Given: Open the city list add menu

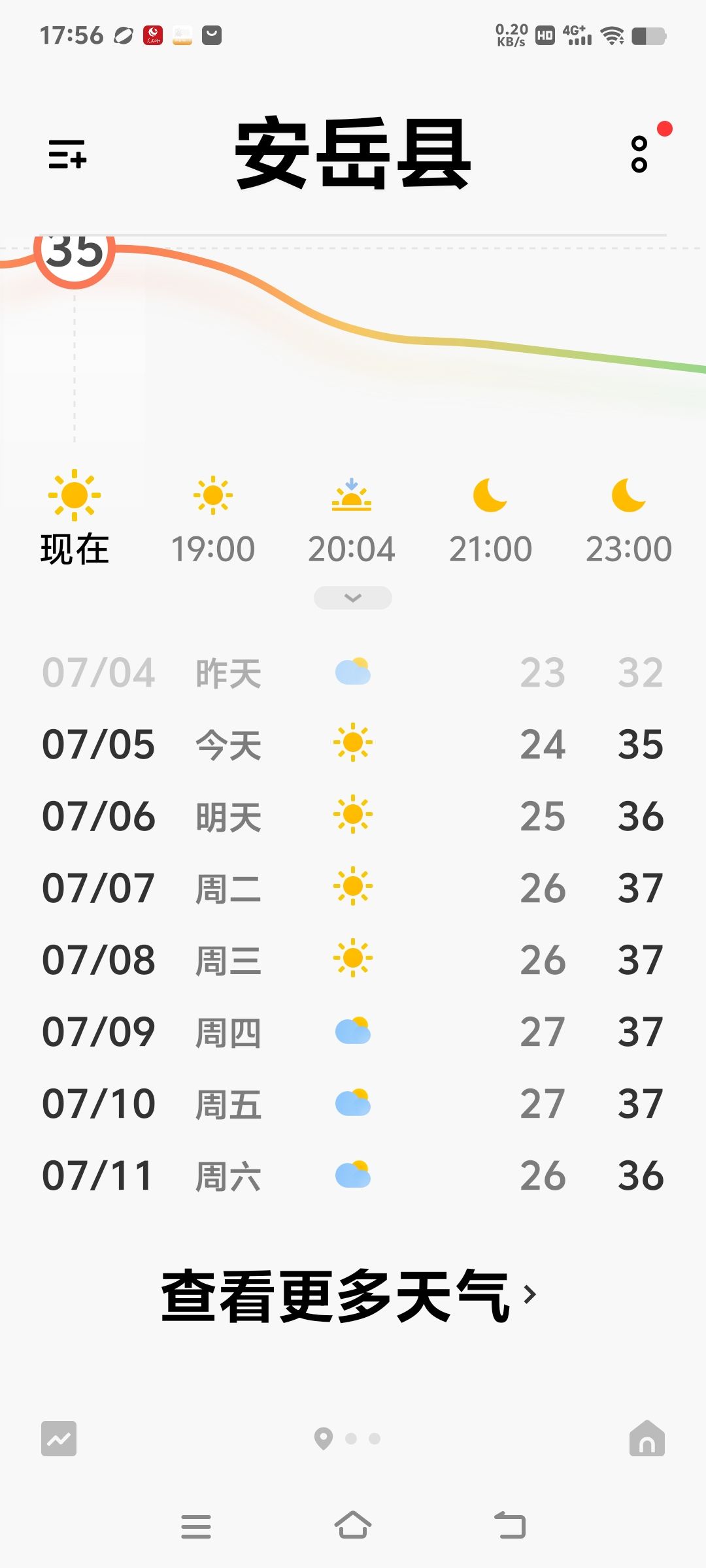Looking at the screenshot, I should [67, 154].
